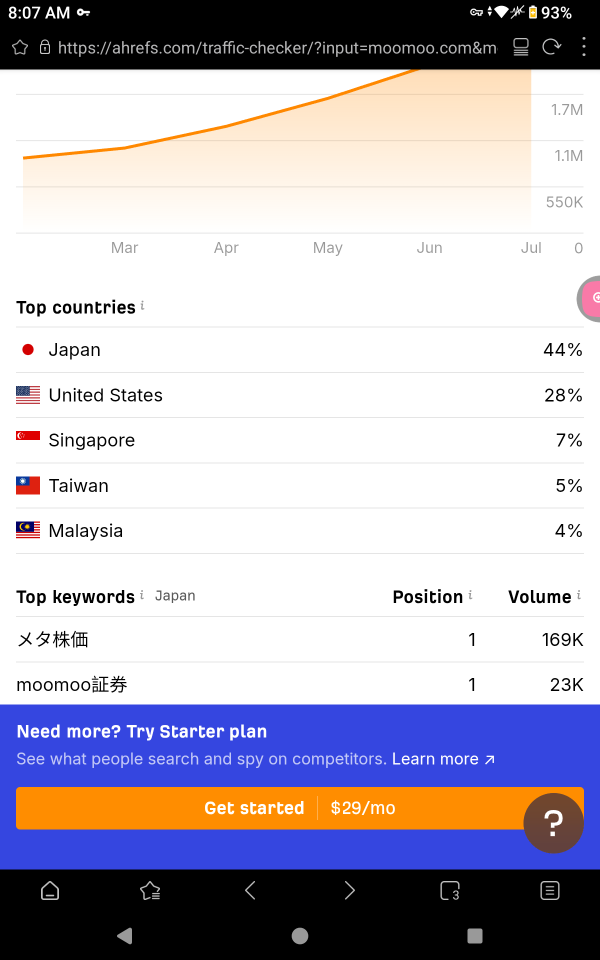This screenshot has height=960, width=600.
Task: Open the bookmarks list
Action: (x=150, y=890)
